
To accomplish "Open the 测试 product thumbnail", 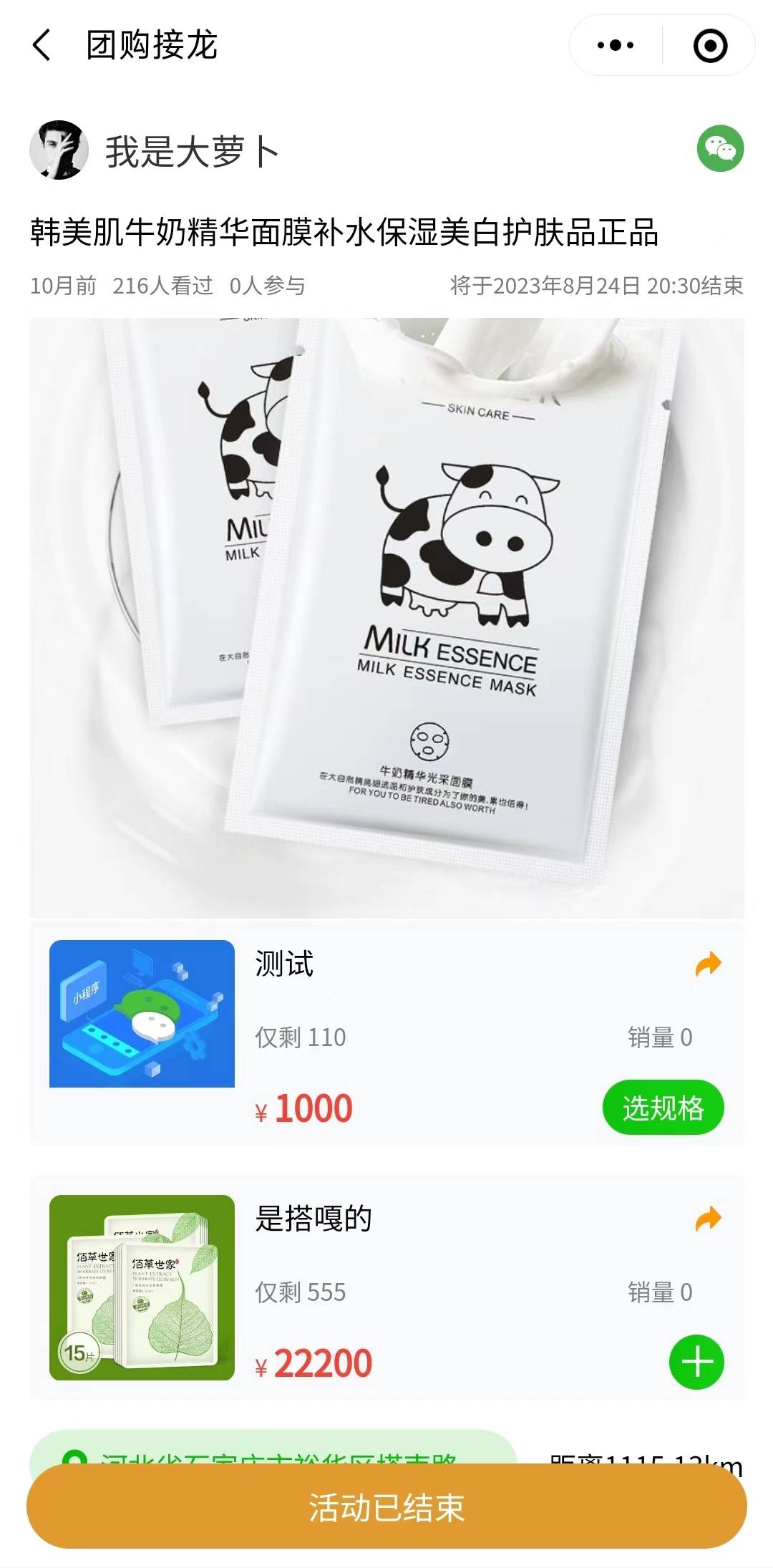I will click(x=142, y=1013).
